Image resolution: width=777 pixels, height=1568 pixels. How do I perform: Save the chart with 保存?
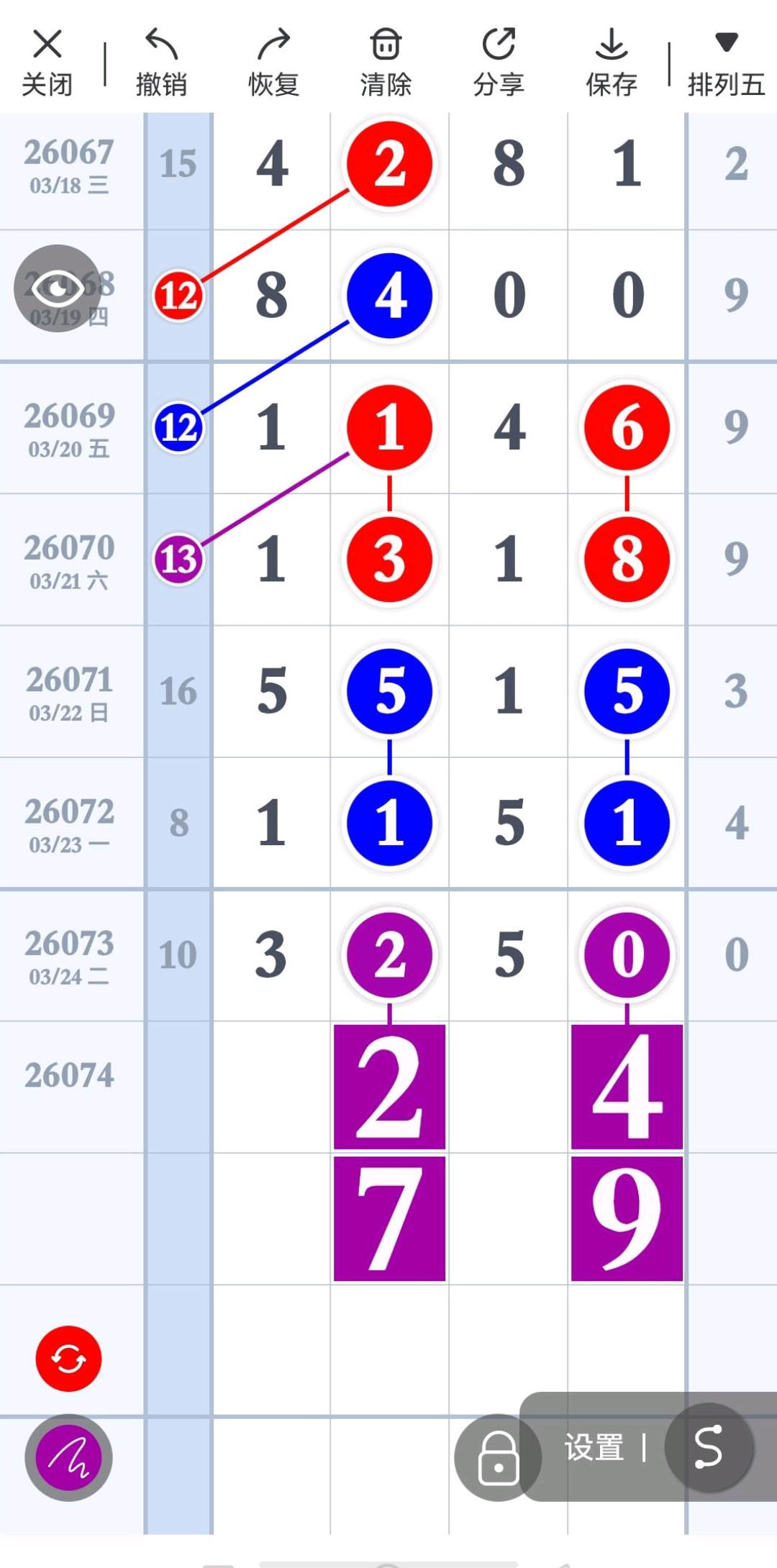click(x=611, y=63)
